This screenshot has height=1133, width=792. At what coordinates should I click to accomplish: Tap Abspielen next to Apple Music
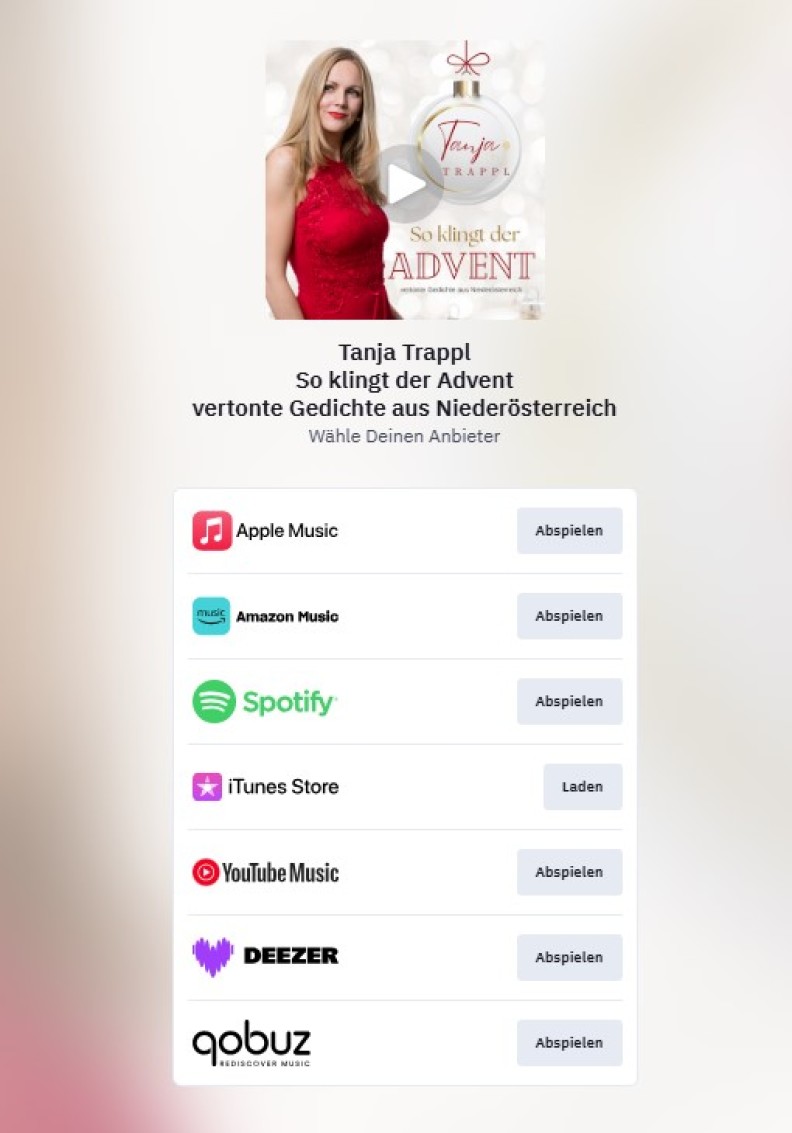pyautogui.click(x=569, y=531)
